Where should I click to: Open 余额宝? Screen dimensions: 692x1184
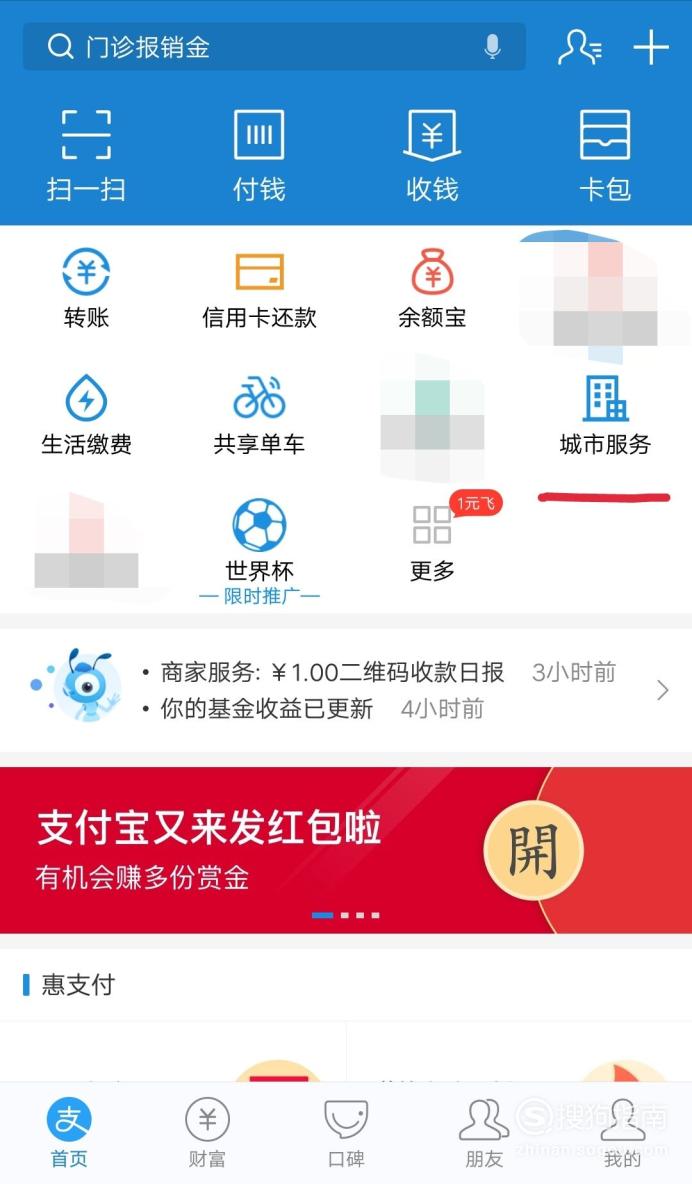(x=432, y=288)
